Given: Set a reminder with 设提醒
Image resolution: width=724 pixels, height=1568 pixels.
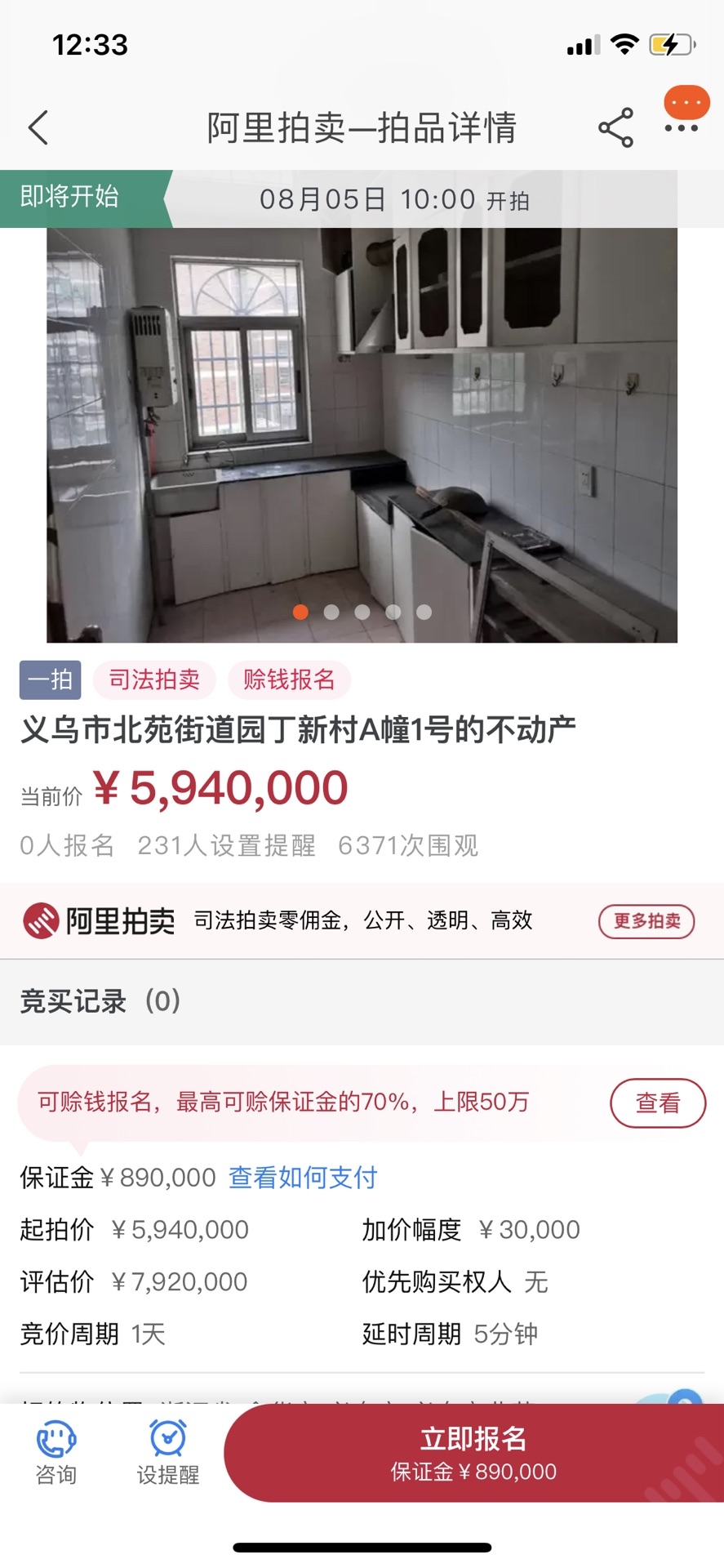Looking at the screenshot, I should [168, 1451].
